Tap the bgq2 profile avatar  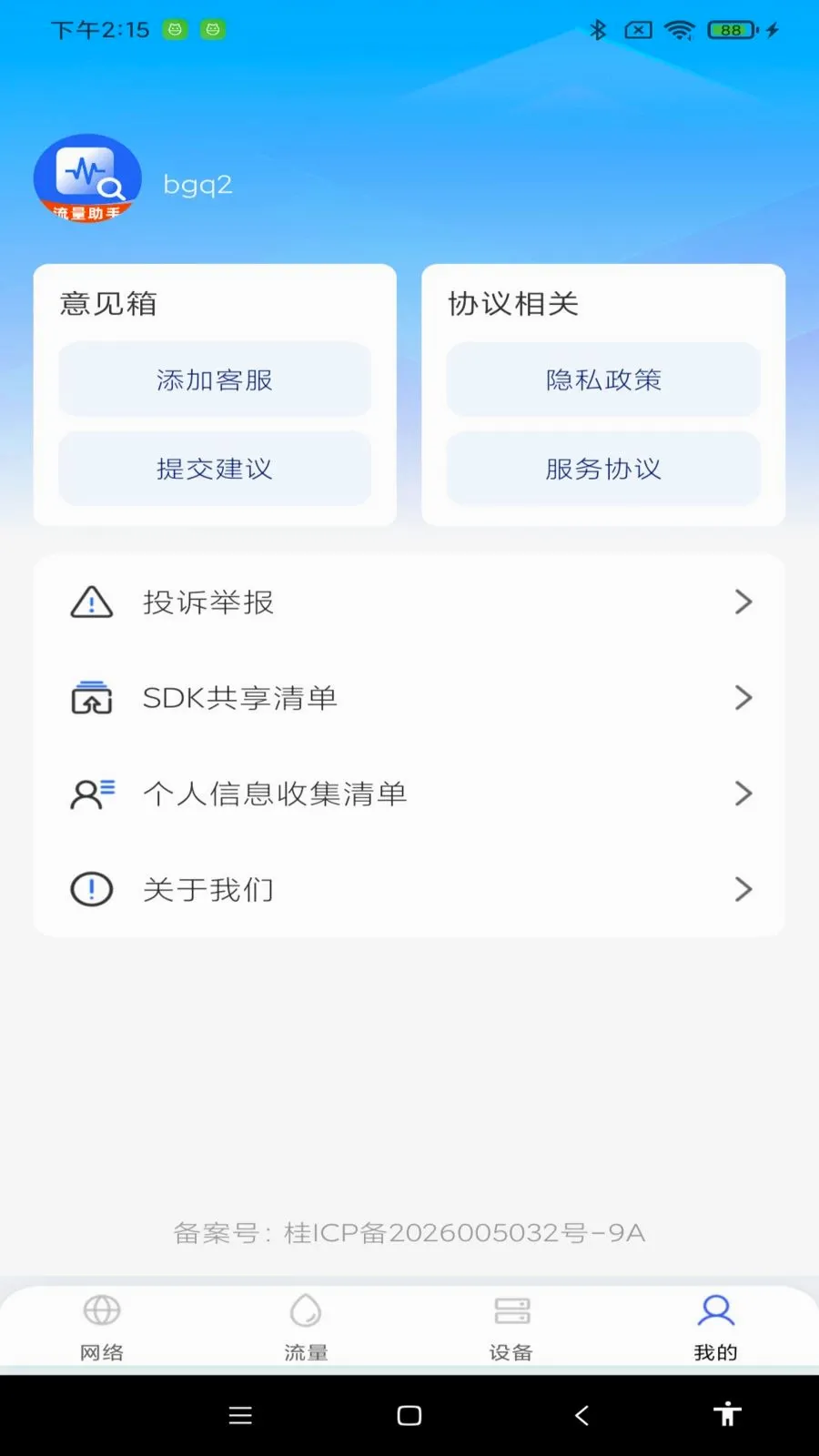pyautogui.click(x=87, y=179)
